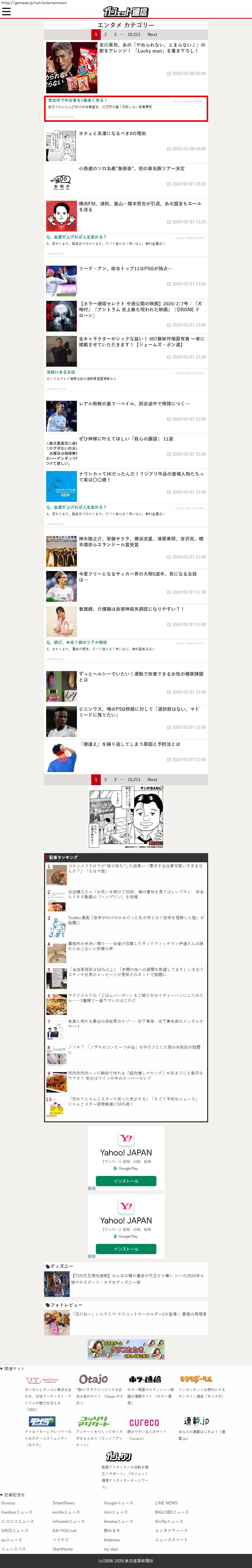Open エランドール賞 award article
252x1568 pixels.
[x=141, y=541]
